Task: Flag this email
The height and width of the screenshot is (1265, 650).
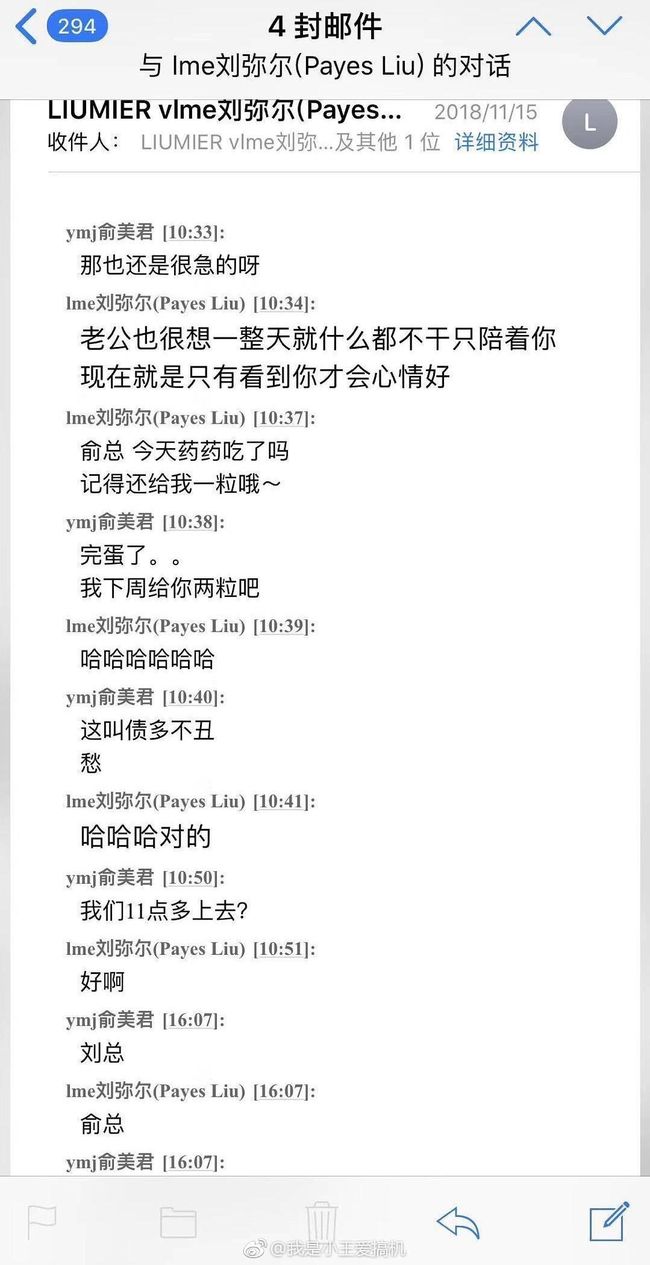Action: tap(42, 1221)
